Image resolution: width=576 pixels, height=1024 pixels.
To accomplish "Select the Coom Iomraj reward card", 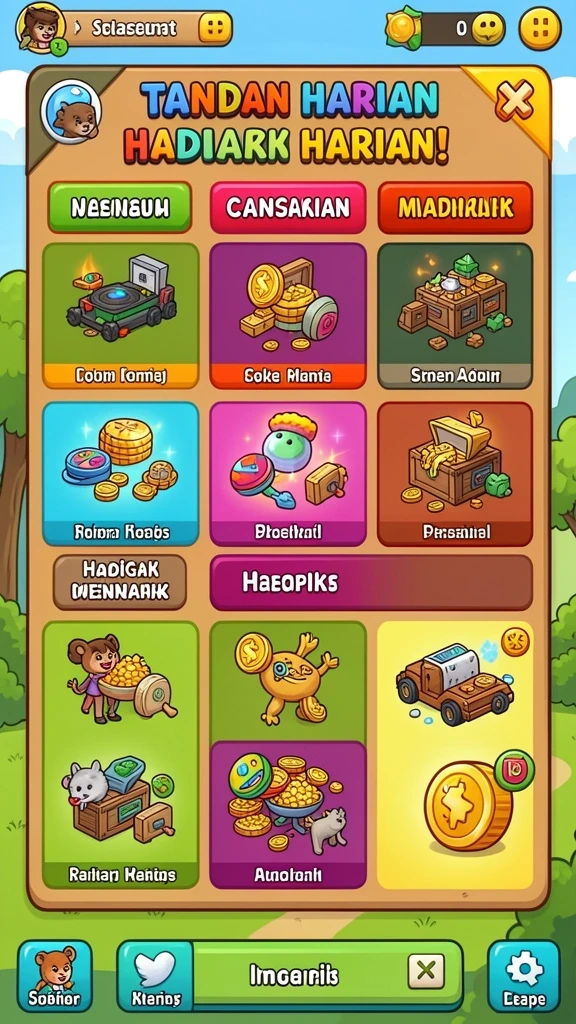I will pos(120,315).
